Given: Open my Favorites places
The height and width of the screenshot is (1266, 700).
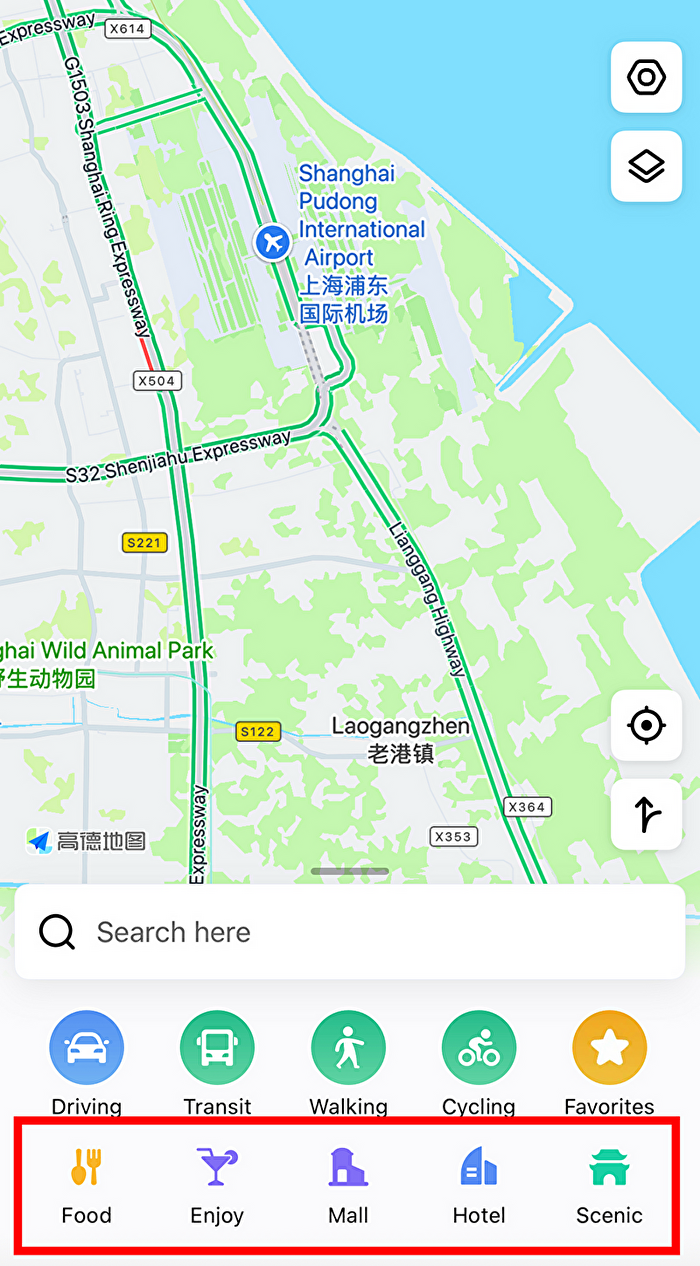Looking at the screenshot, I should [609, 1049].
